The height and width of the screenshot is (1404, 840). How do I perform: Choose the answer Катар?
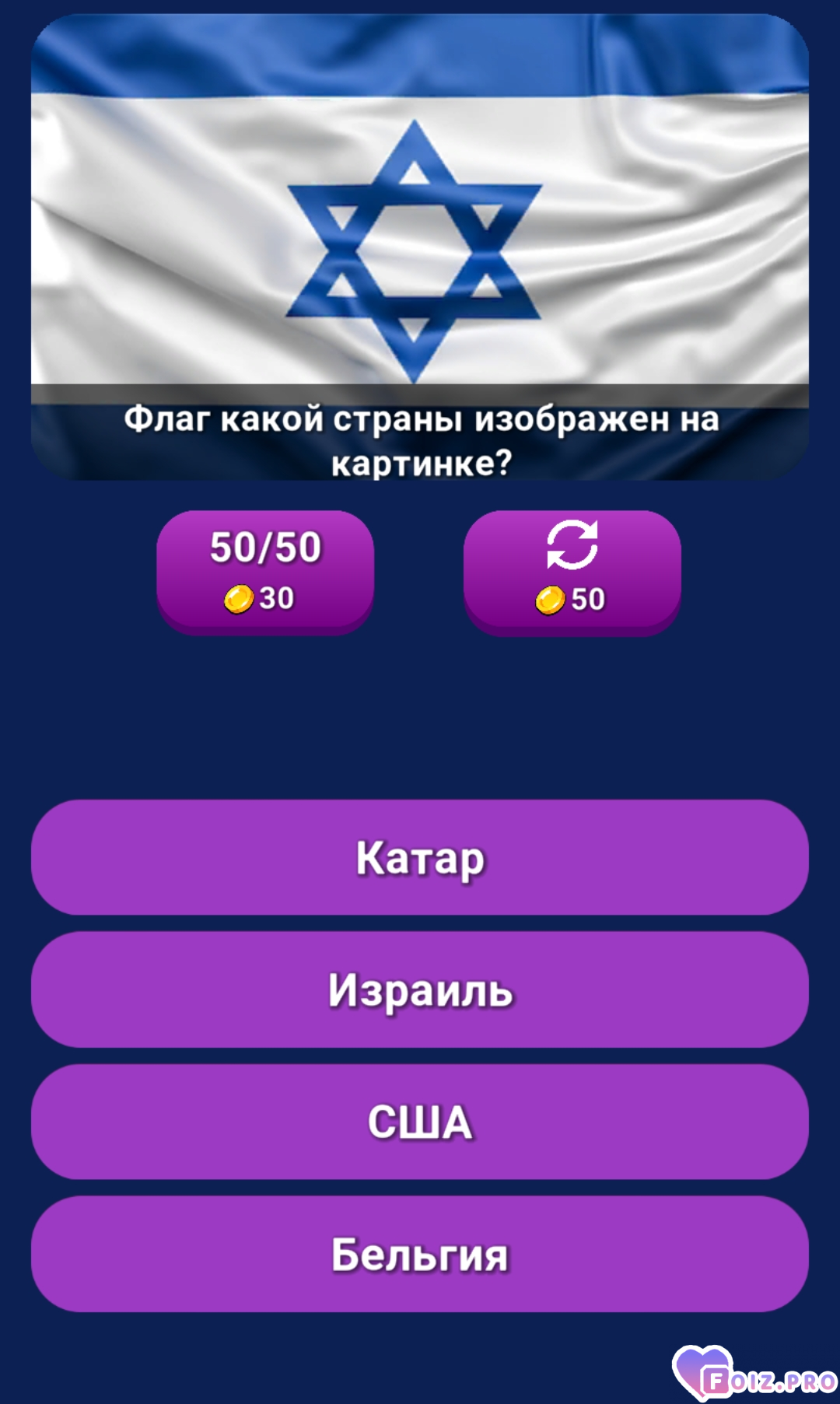tap(420, 857)
